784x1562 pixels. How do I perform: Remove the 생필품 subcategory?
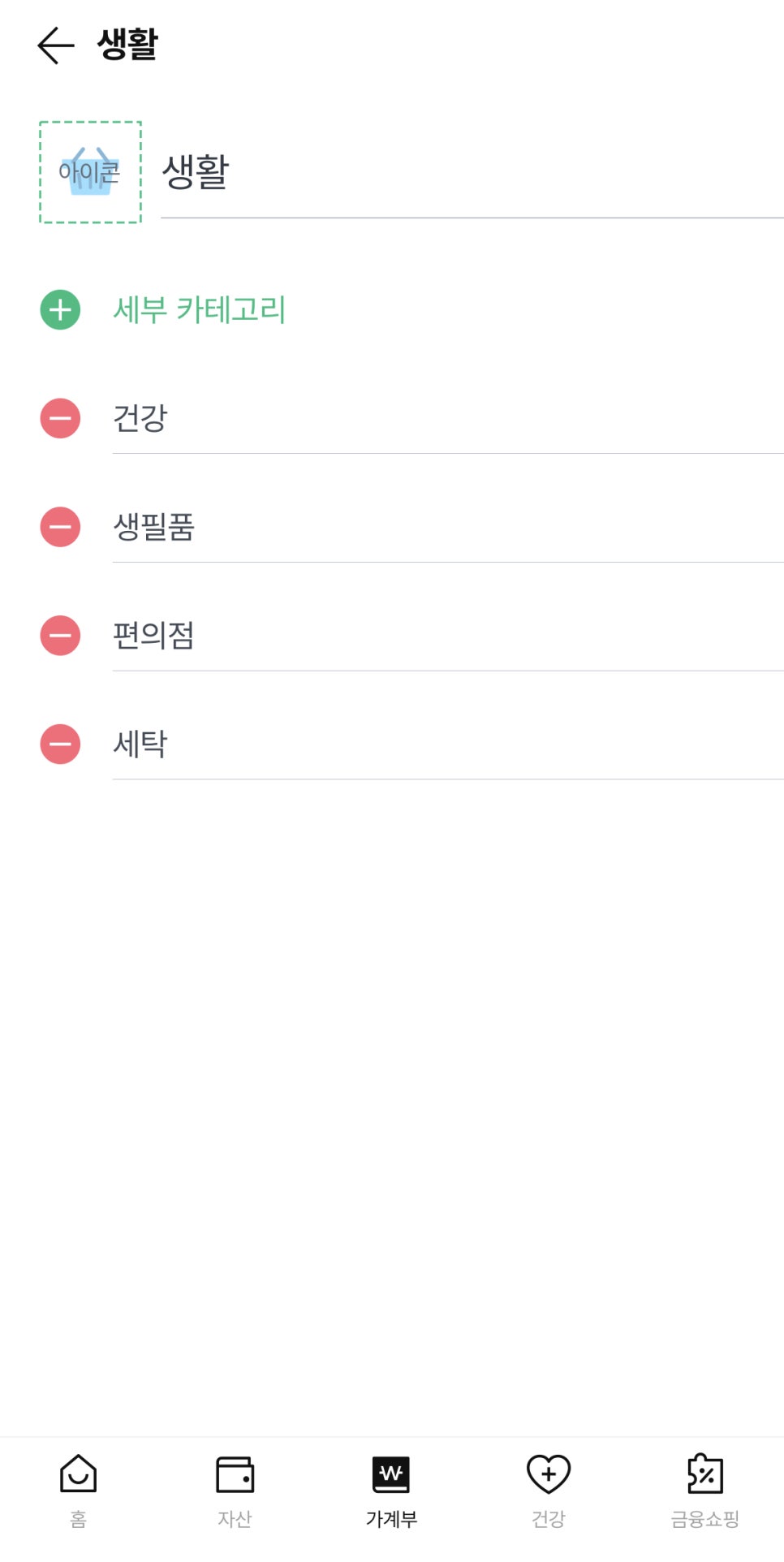[60, 527]
